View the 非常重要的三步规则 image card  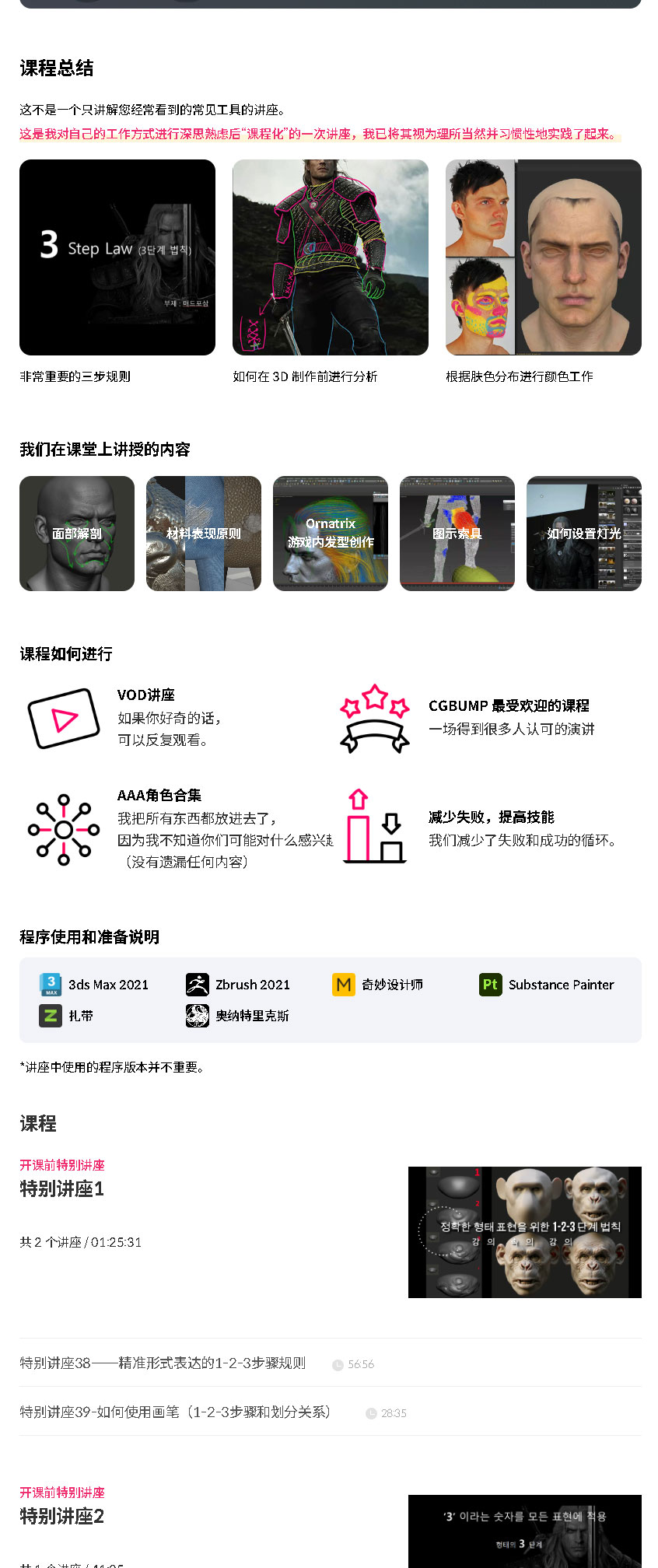117,257
